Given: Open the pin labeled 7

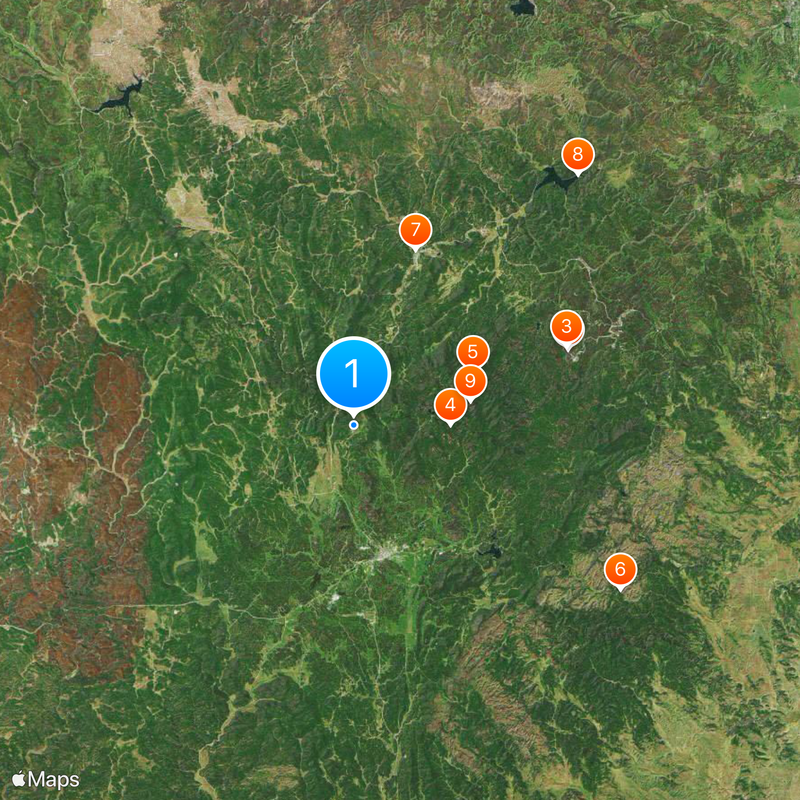Looking at the screenshot, I should (415, 230).
